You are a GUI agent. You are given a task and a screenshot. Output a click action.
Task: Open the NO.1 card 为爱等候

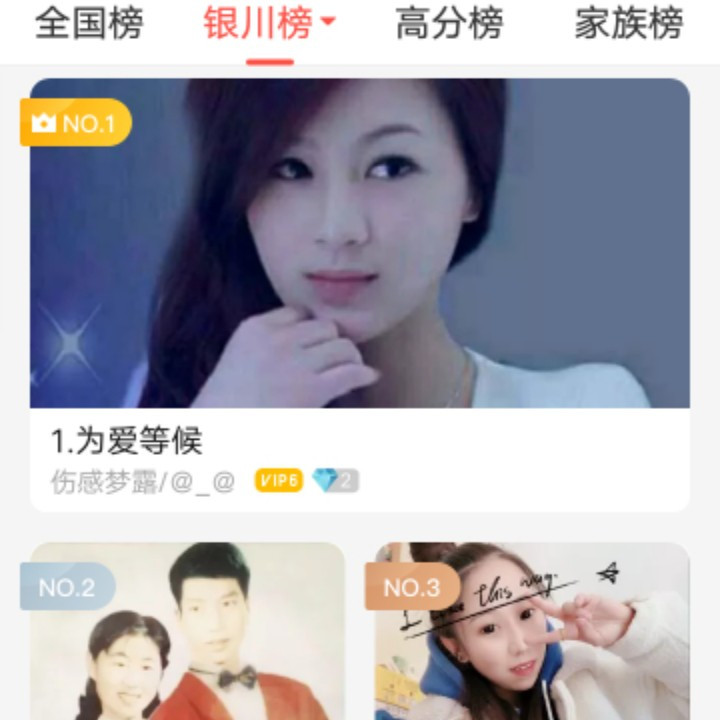pyautogui.click(x=359, y=290)
